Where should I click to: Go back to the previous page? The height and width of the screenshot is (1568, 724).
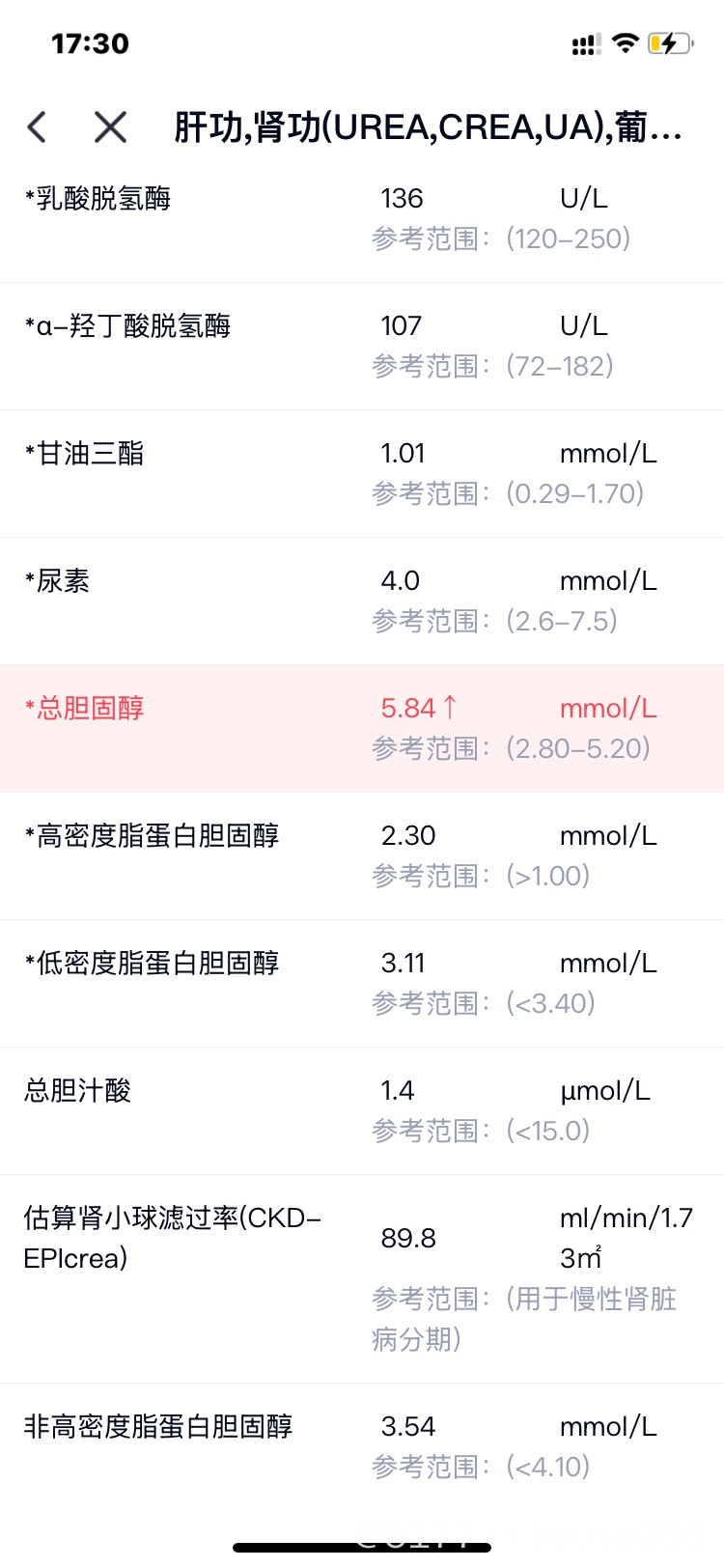pos(38,126)
